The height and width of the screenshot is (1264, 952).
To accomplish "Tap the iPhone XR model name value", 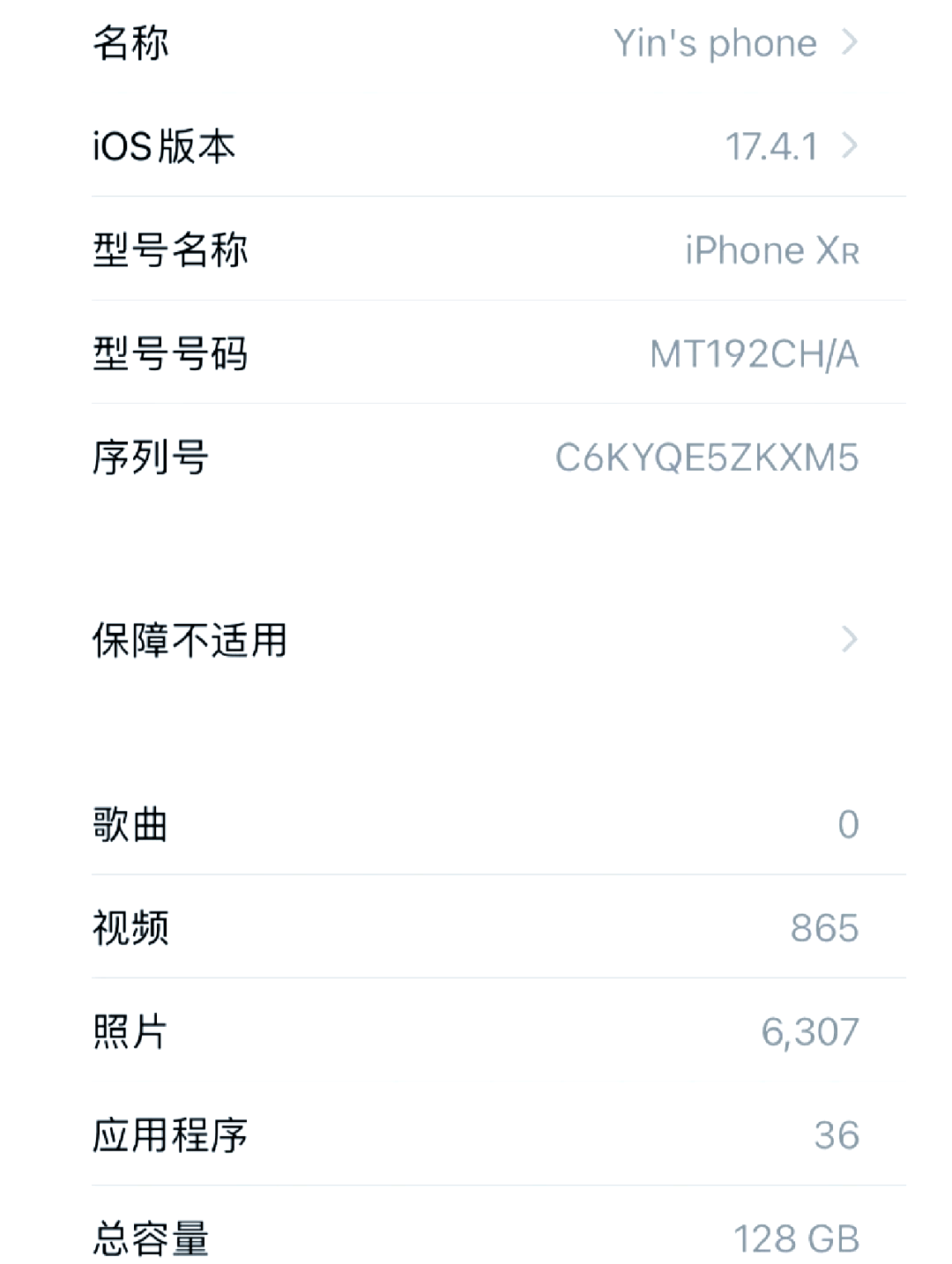I will tap(770, 250).
